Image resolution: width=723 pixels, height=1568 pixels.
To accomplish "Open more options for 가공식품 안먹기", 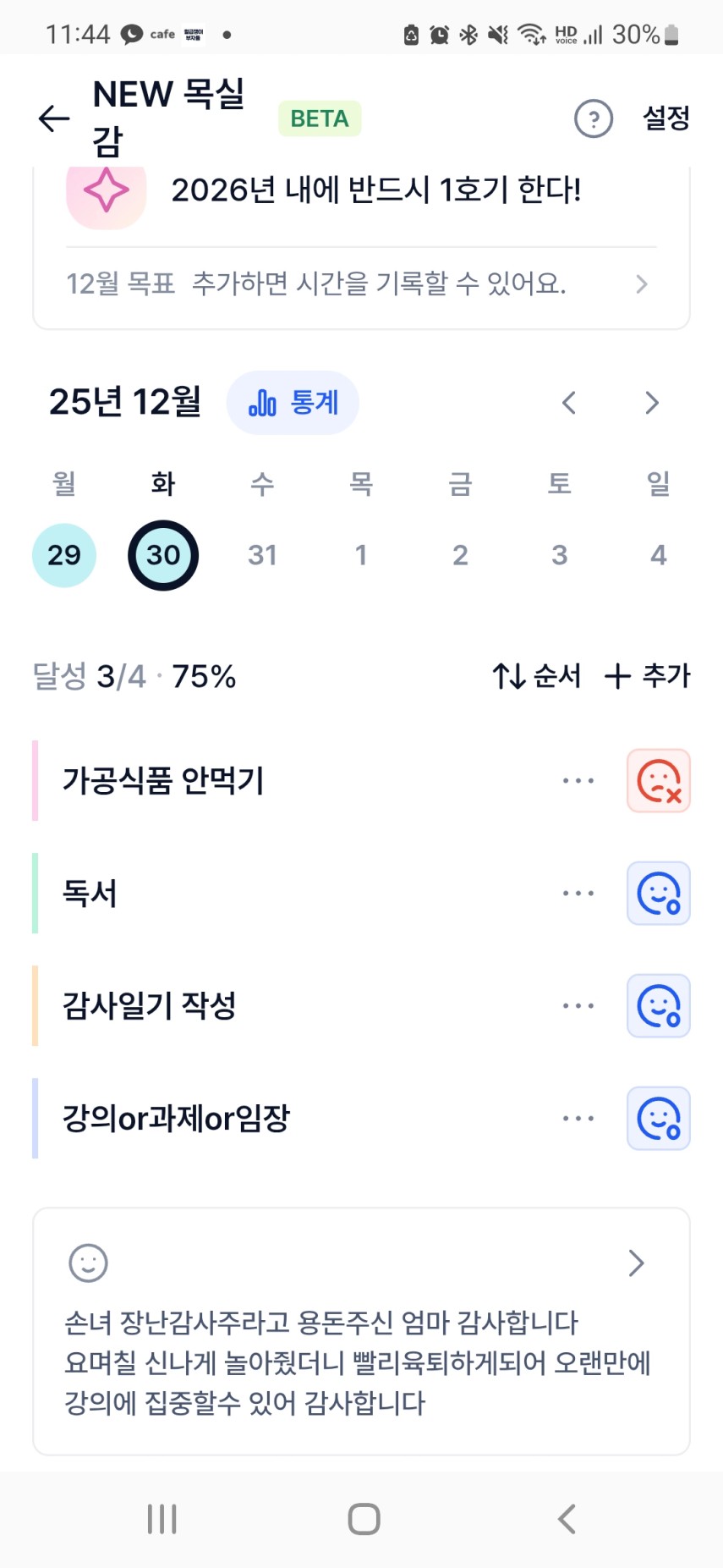I will tap(578, 781).
